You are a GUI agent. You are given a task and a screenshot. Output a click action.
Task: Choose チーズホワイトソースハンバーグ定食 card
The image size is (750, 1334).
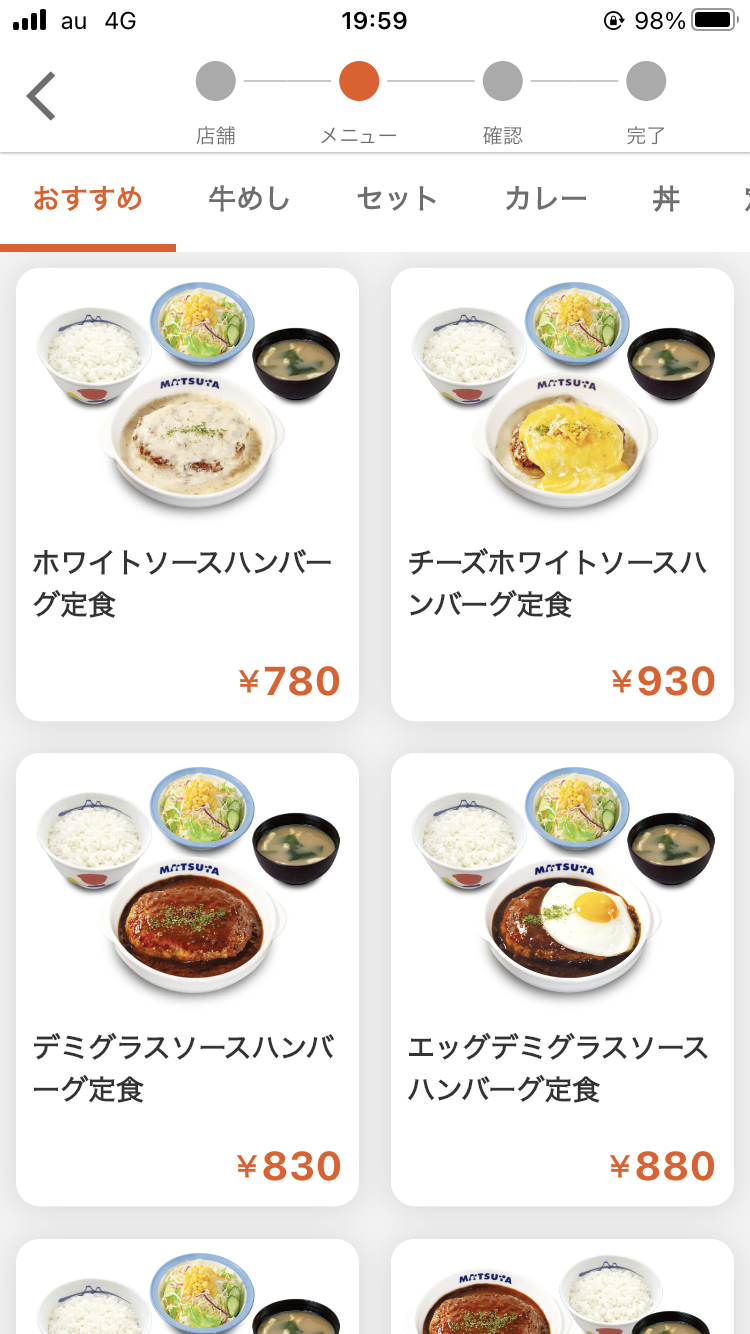(562, 494)
